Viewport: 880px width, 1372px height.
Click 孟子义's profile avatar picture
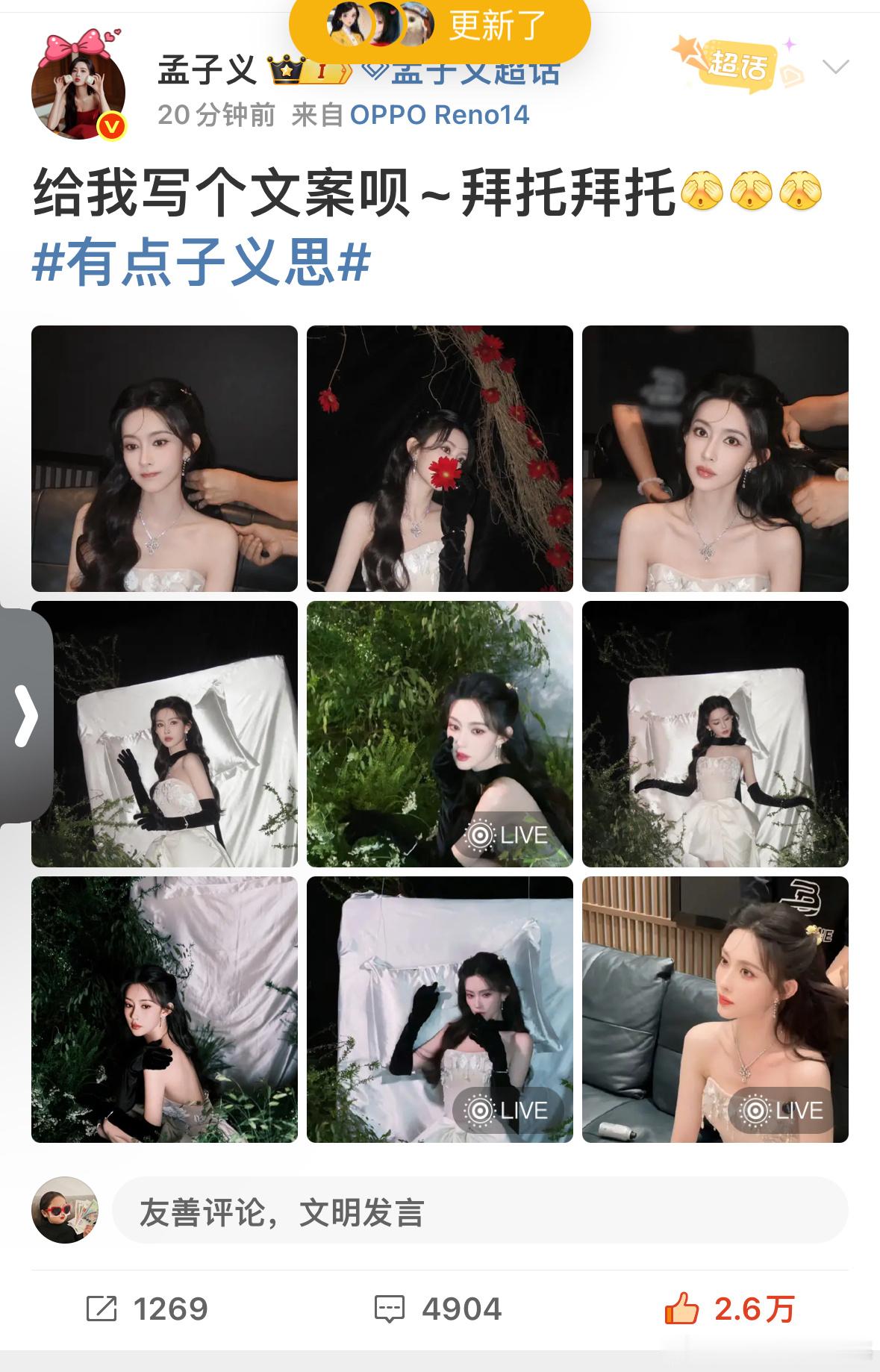78,86
